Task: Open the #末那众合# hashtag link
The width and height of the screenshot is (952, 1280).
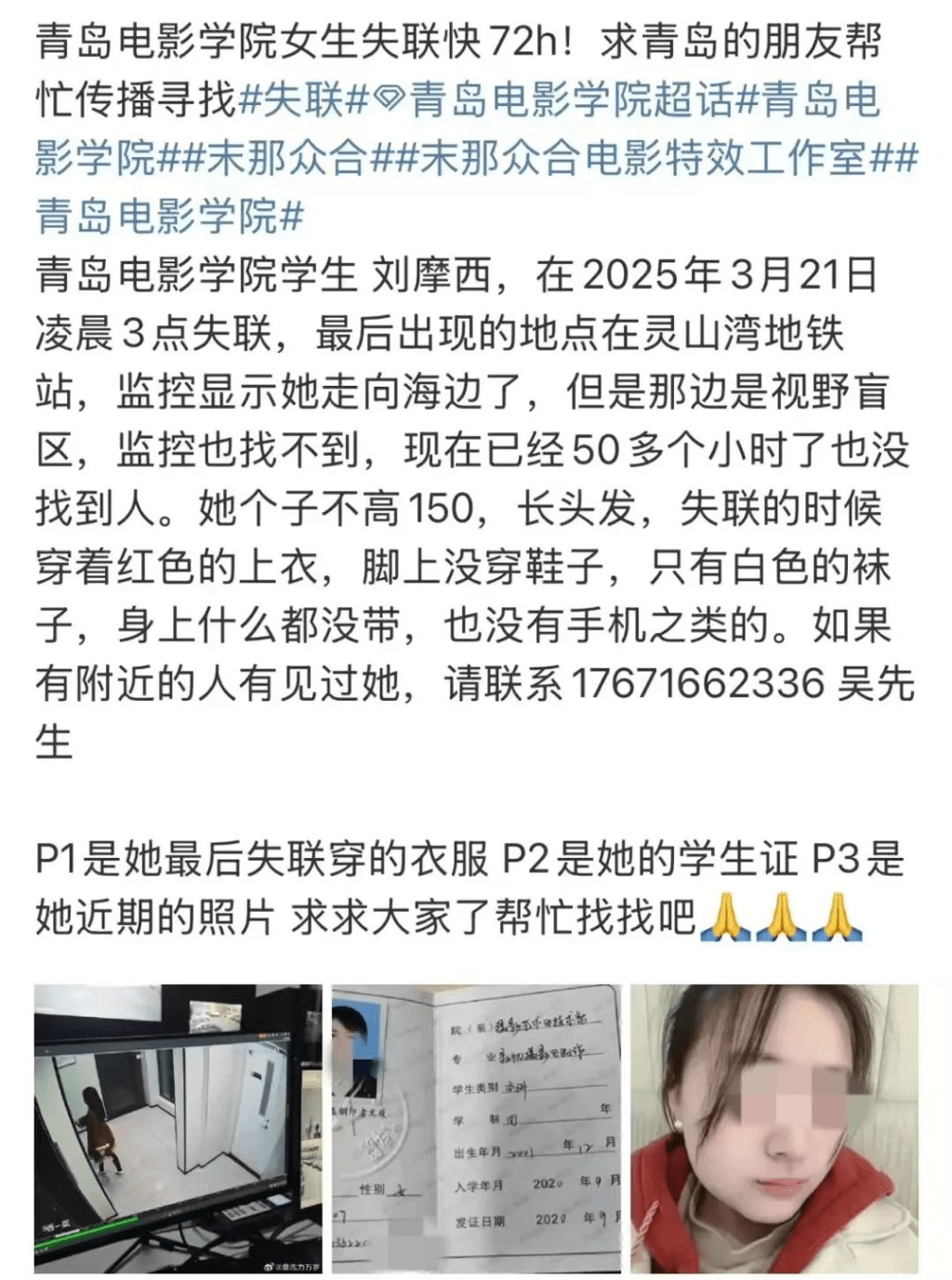Action: click(x=290, y=159)
